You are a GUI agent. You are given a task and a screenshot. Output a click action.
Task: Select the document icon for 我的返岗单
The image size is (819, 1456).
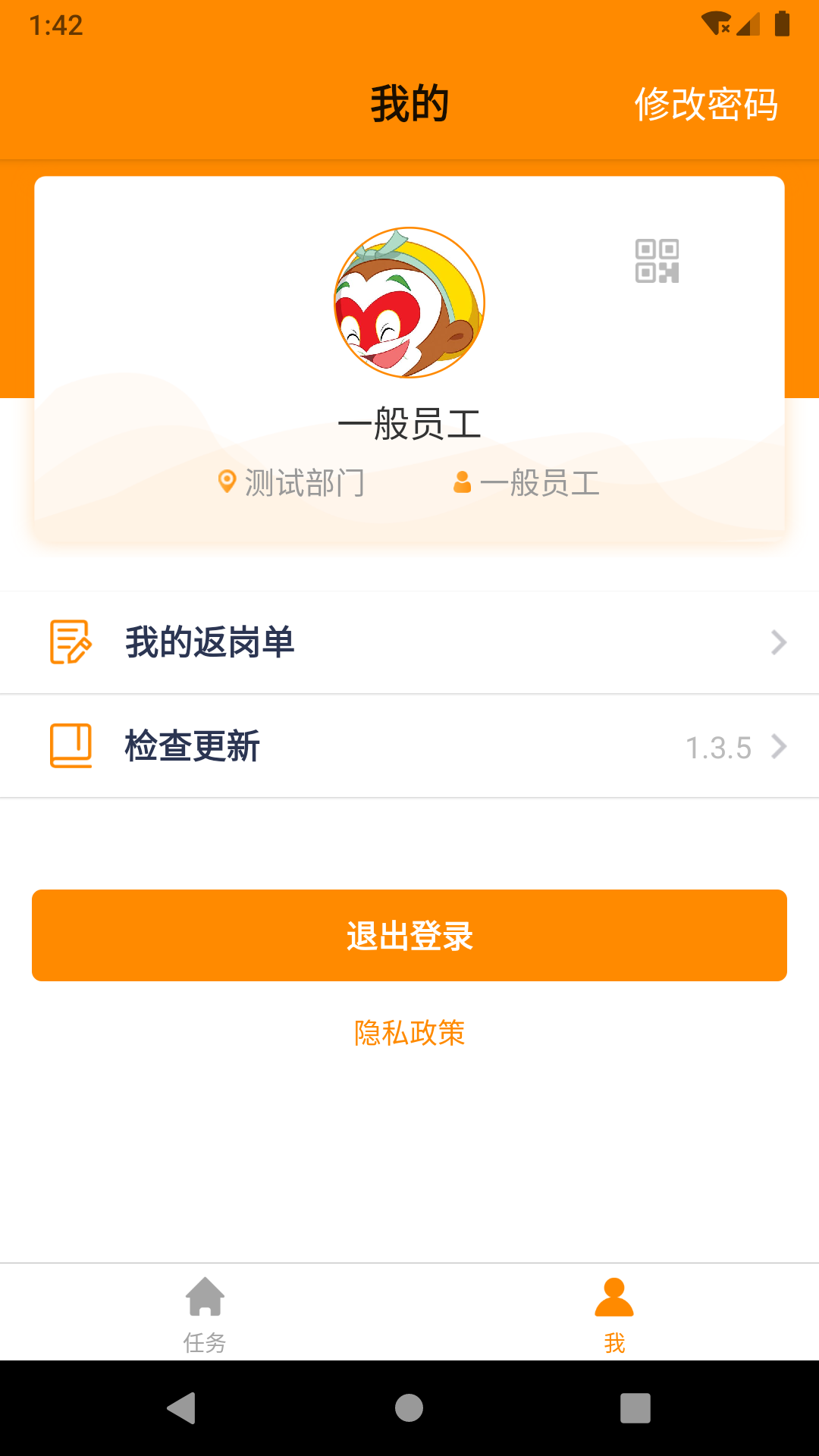(x=69, y=642)
